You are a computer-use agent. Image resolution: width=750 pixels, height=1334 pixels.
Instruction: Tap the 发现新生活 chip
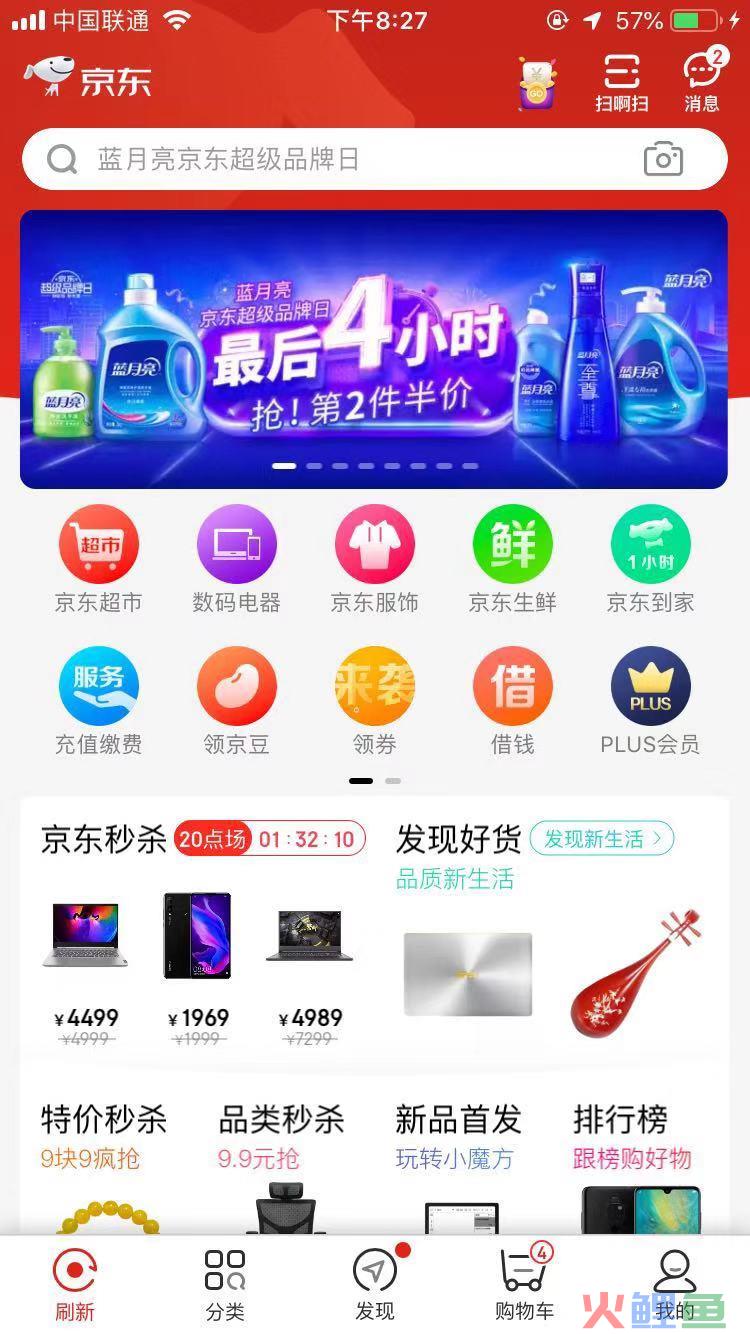click(602, 839)
